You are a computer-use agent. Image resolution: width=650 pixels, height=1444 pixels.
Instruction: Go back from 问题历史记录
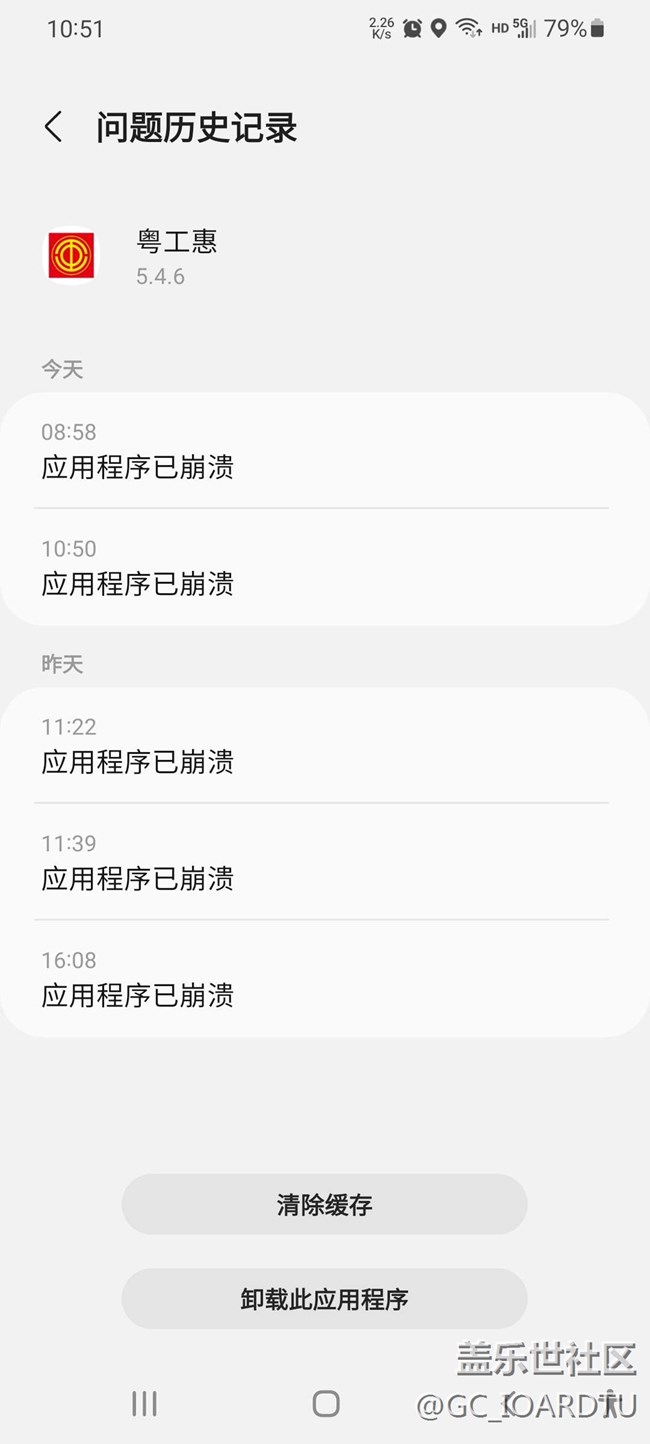click(54, 128)
